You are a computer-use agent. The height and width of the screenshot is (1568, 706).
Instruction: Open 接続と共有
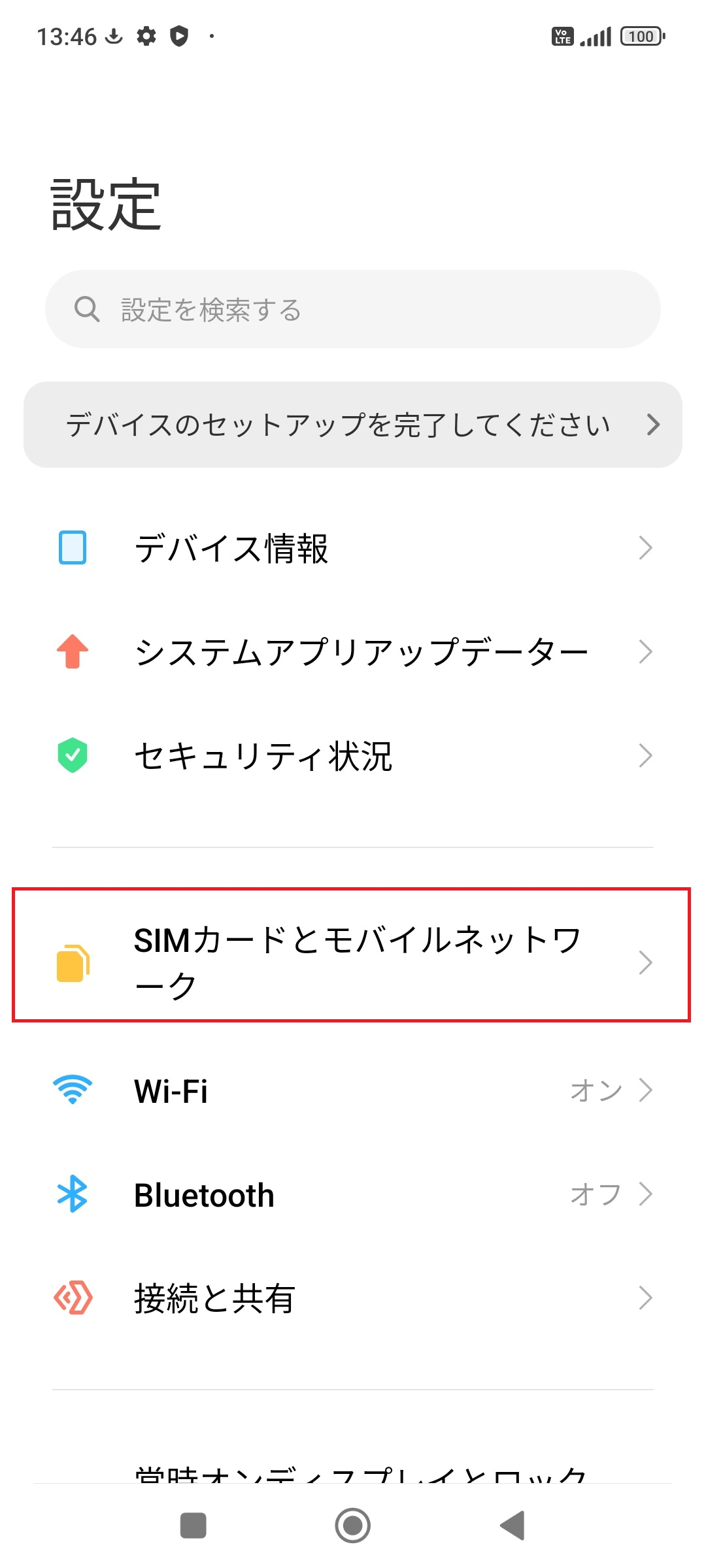[x=353, y=1298]
